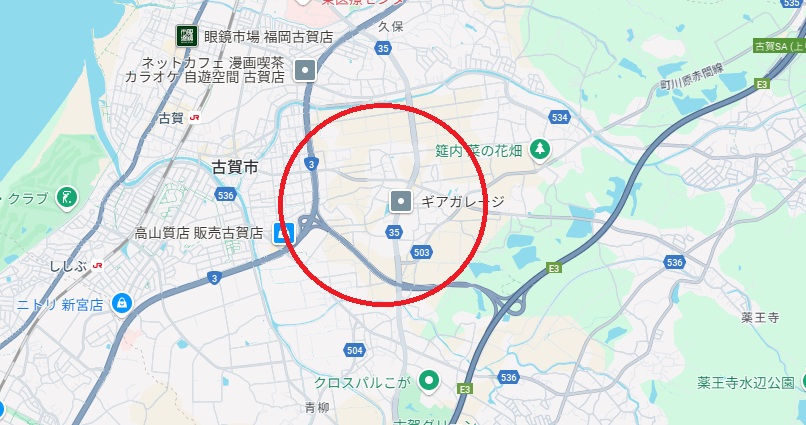Tap the 自遊空間 古賀店 net cafe marker
Image resolution: width=806 pixels, height=425 pixels.
[306, 70]
